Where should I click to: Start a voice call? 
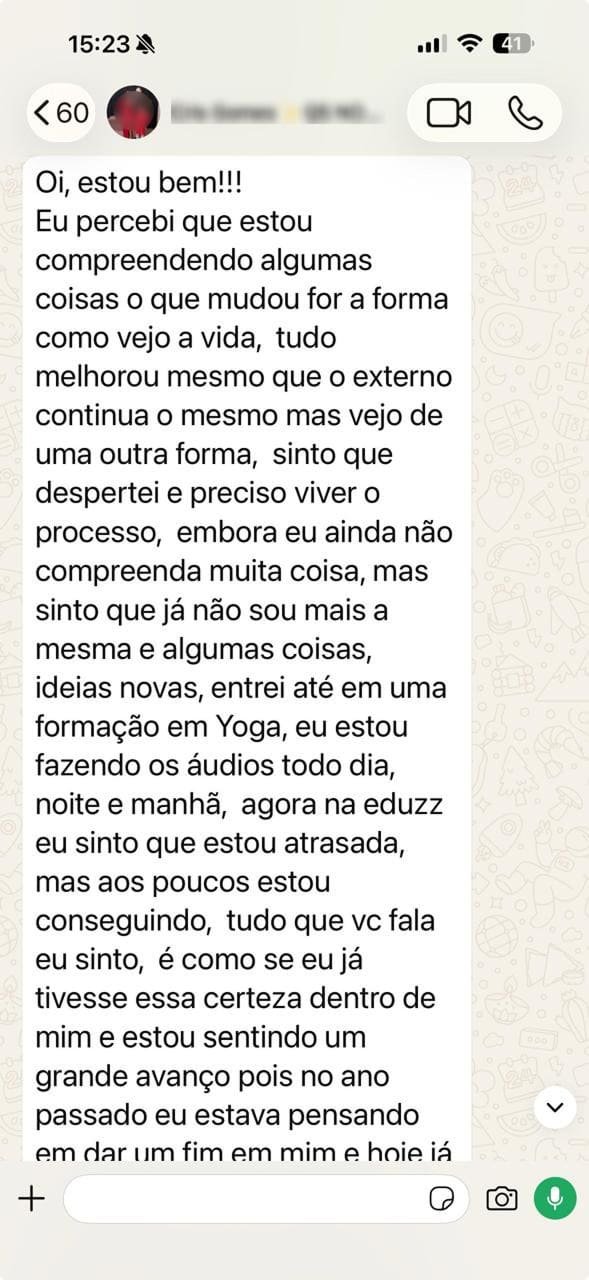[525, 113]
